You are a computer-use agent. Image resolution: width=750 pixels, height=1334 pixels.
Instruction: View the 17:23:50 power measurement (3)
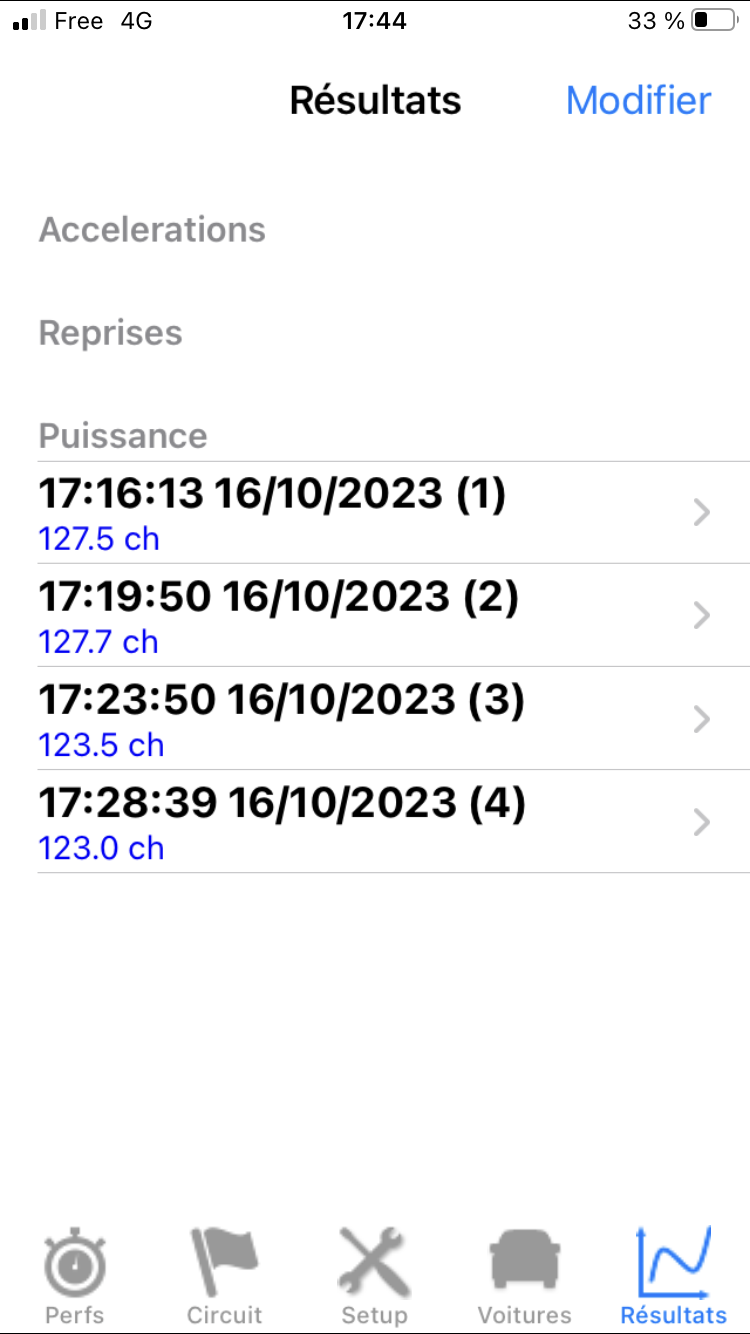click(x=375, y=719)
